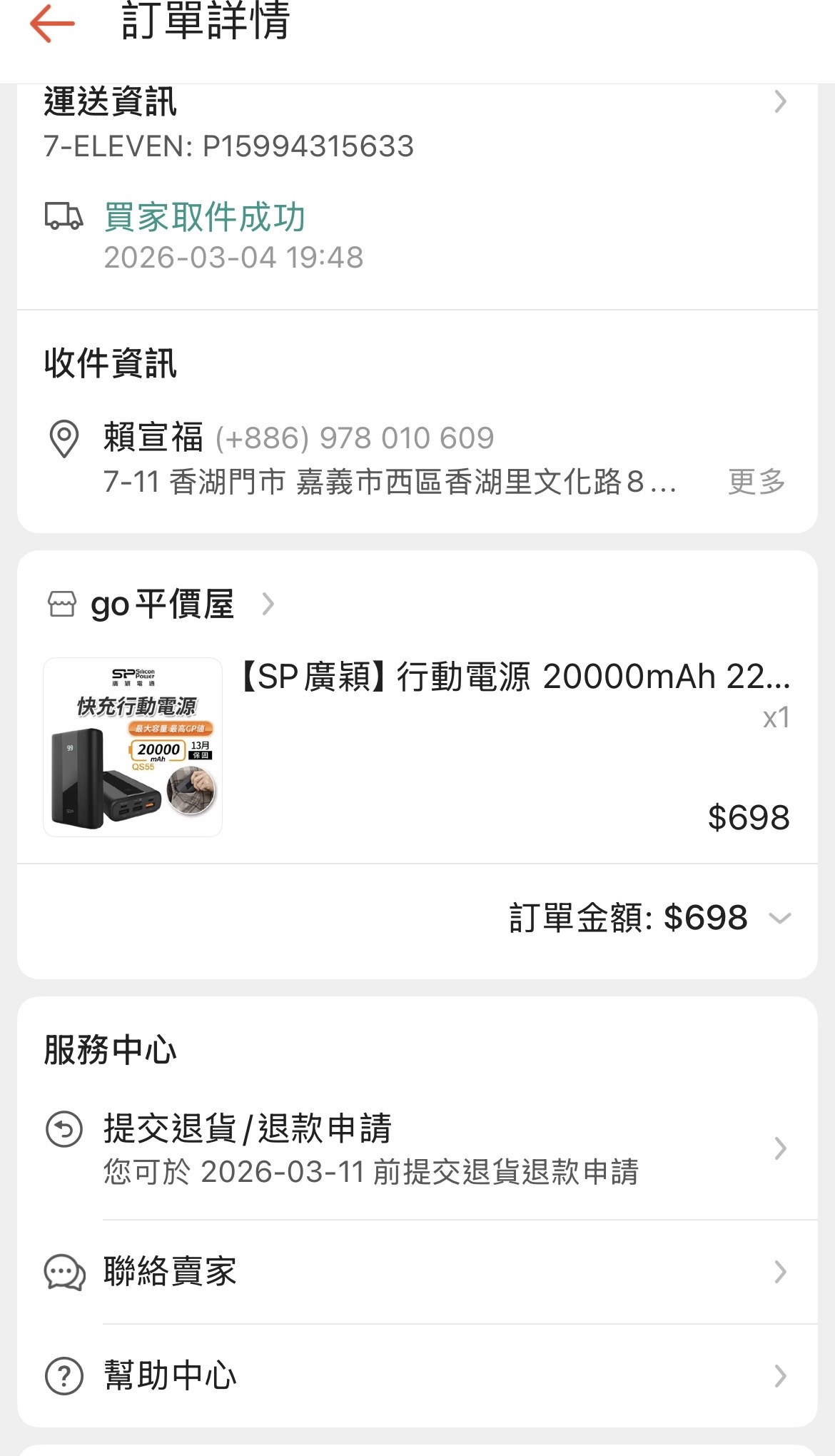Tap 更多 to show the full address
Screen dimensions: 835x1456
(756, 482)
